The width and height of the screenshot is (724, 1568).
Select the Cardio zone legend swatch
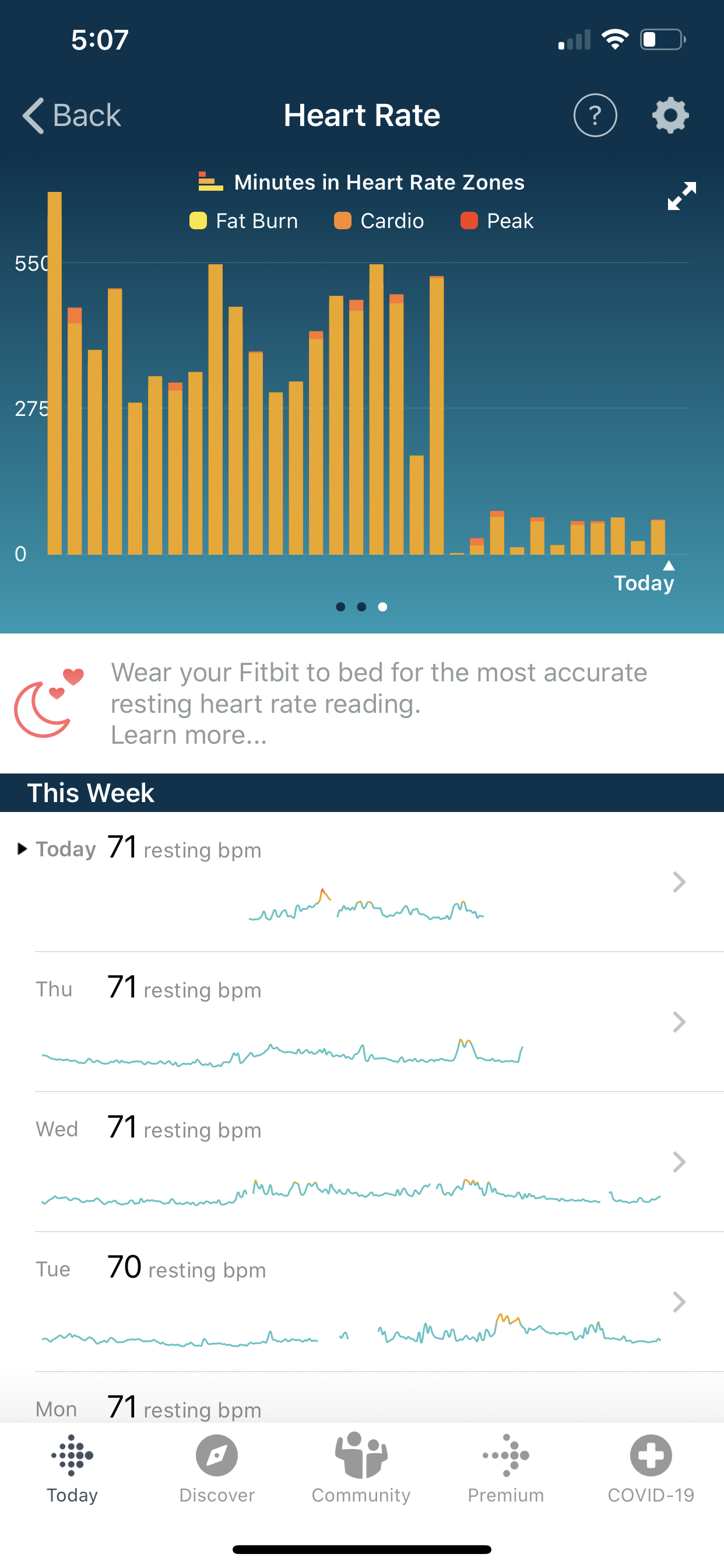343,220
